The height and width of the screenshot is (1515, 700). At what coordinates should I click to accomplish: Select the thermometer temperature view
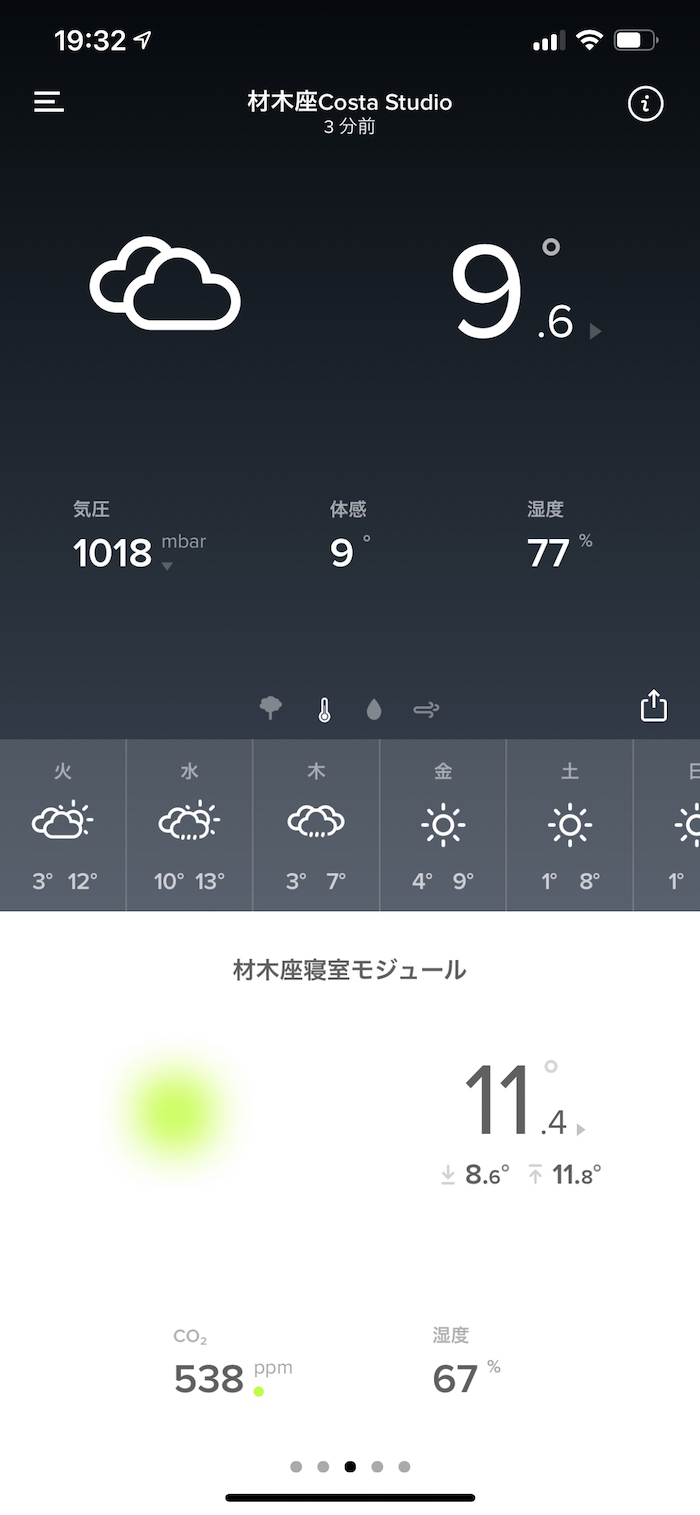tap(324, 710)
